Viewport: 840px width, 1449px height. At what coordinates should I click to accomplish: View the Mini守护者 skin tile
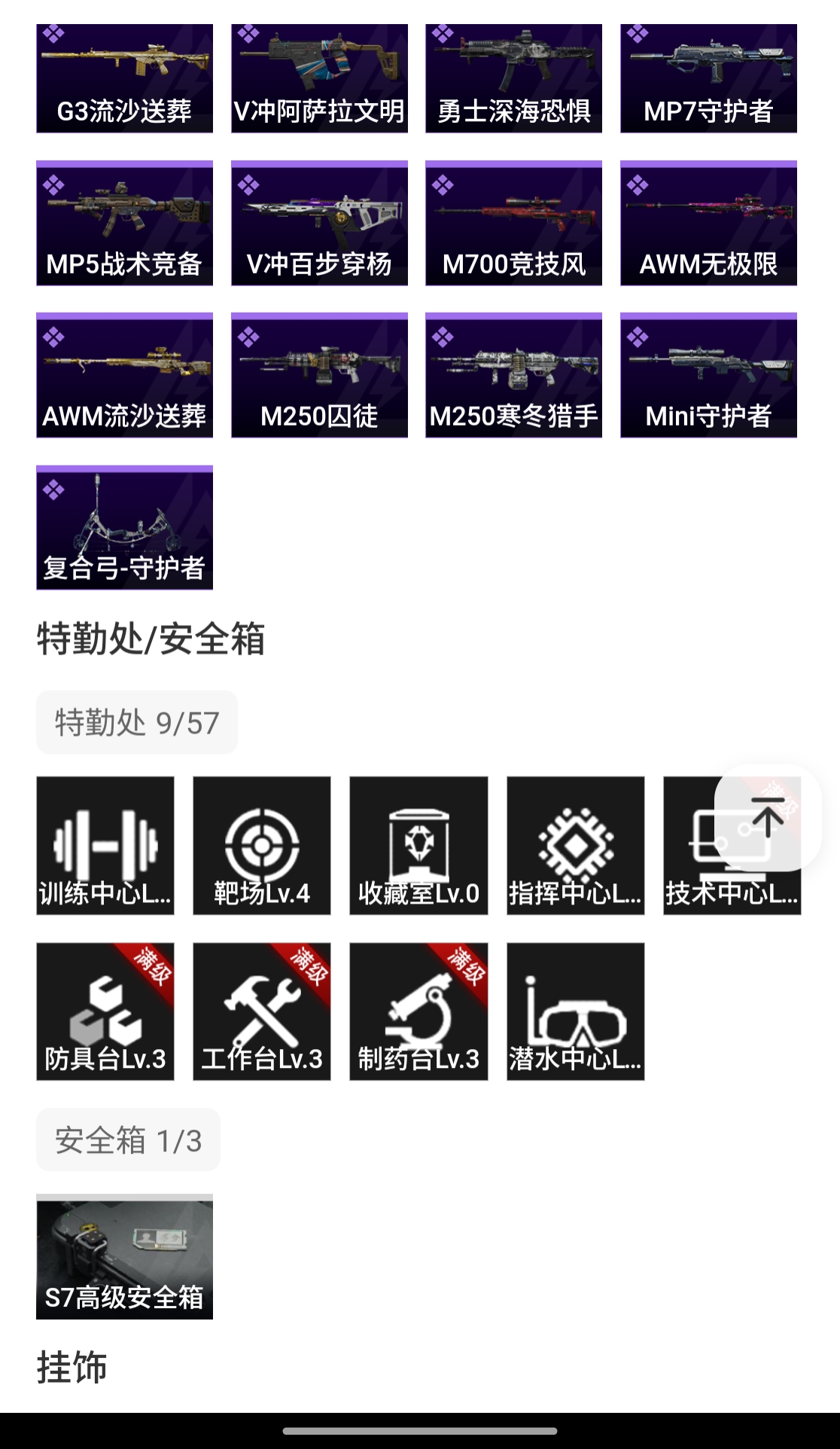coord(708,375)
